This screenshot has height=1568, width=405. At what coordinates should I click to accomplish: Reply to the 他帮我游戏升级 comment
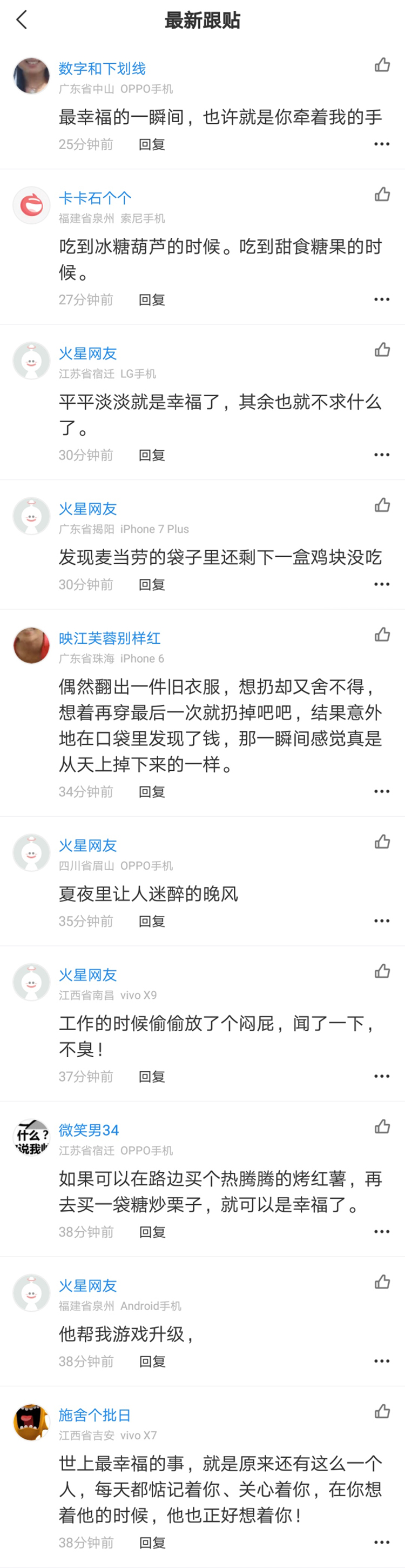[152, 1361]
